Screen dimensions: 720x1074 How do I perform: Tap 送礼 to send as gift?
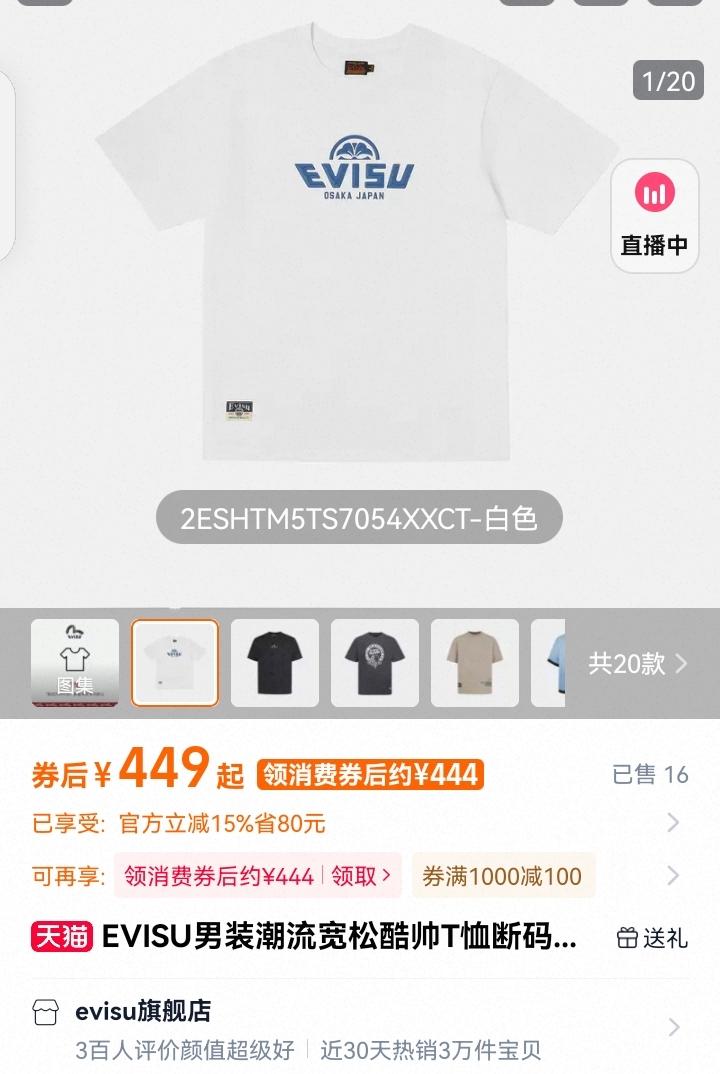pos(652,937)
